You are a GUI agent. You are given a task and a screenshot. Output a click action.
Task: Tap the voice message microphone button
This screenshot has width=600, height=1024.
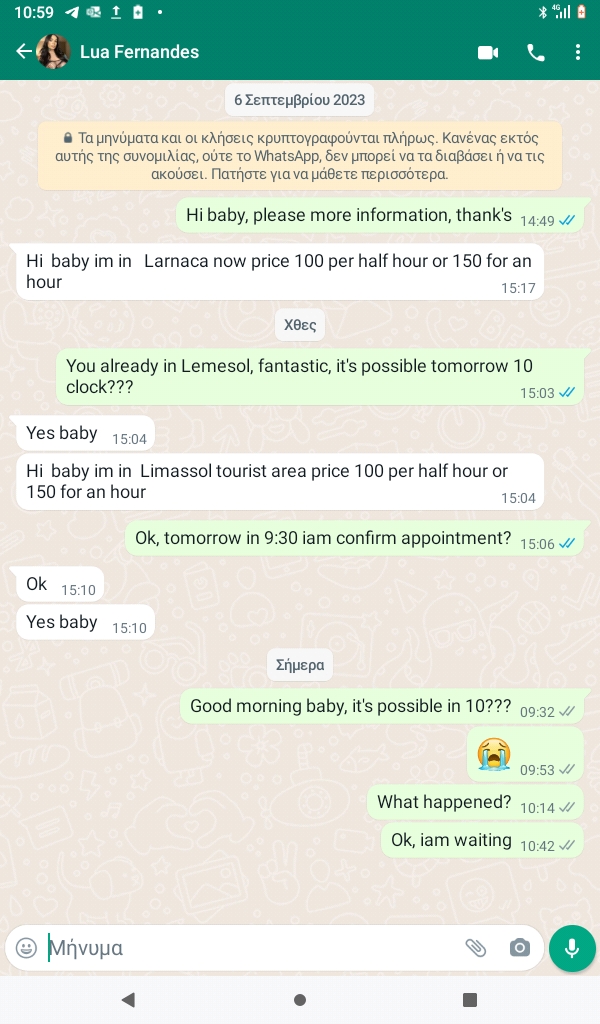(x=572, y=948)
